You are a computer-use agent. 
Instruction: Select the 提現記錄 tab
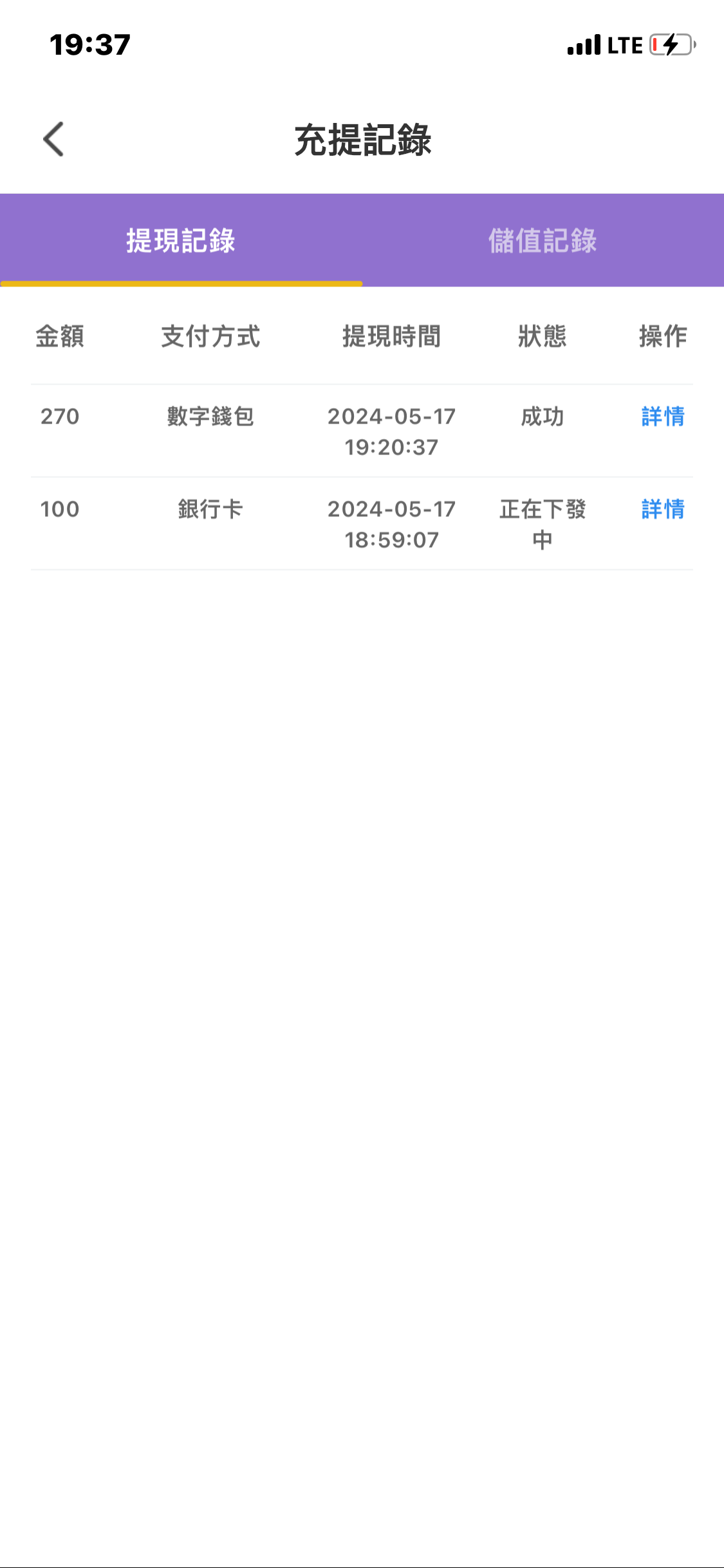[181, 241]
